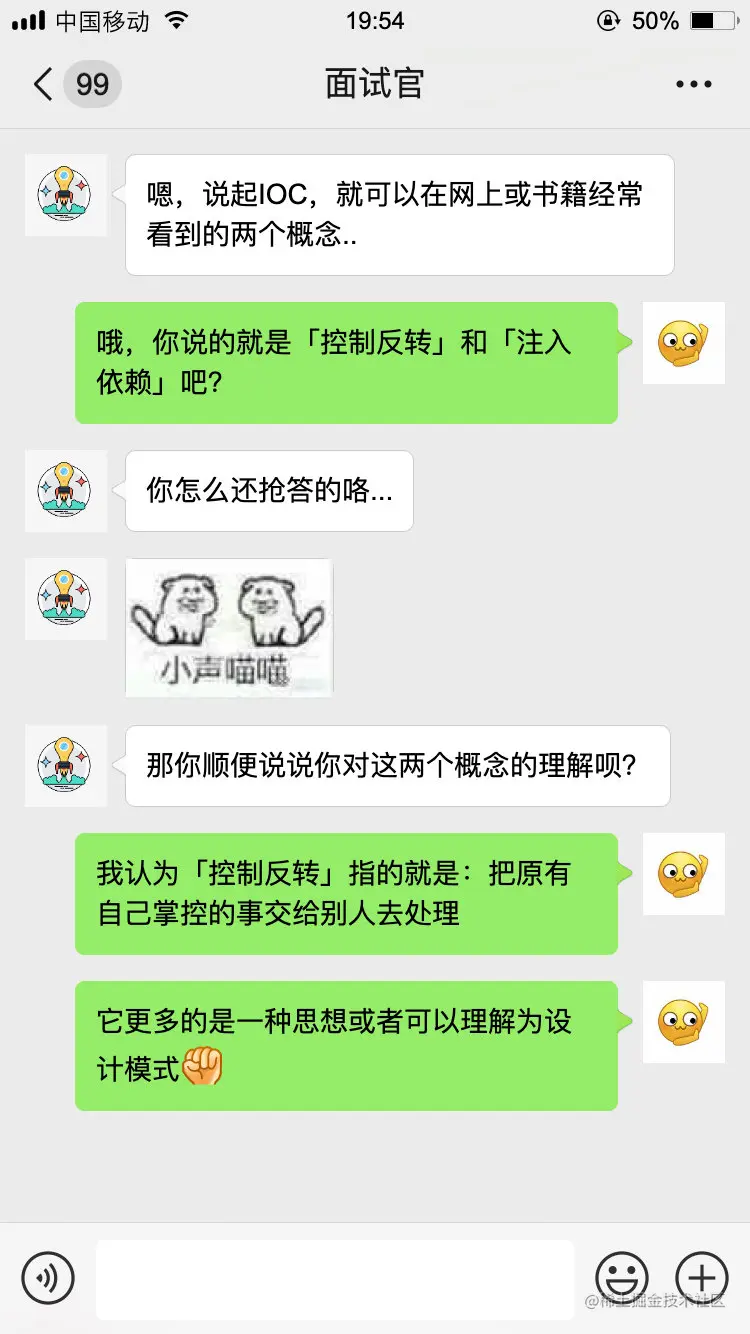
Task: Focus the message text field
Action: (335, 1278)
